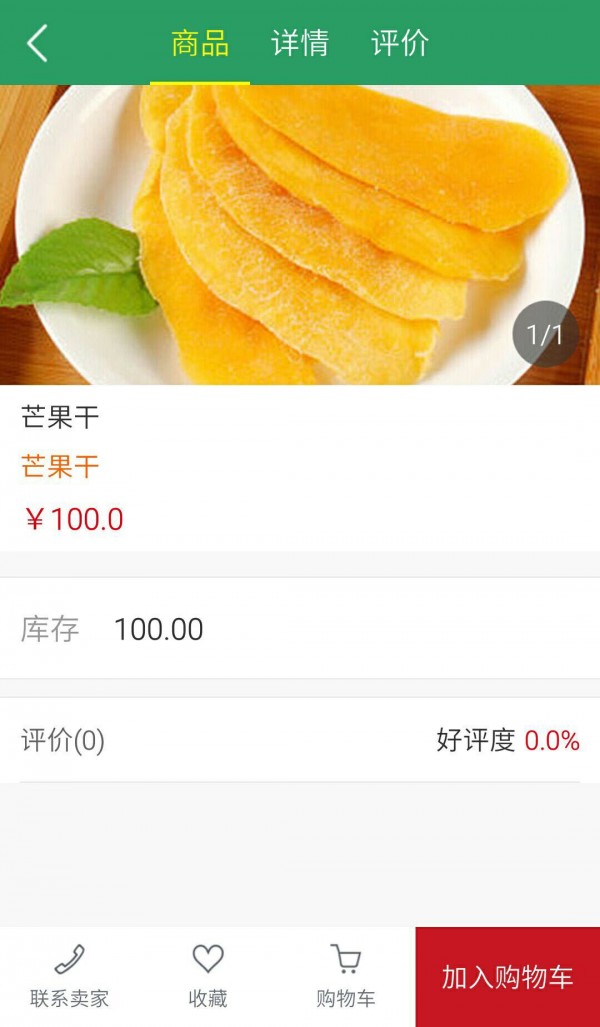Add this item to favorites with 收藏

(x=208, y=977)
